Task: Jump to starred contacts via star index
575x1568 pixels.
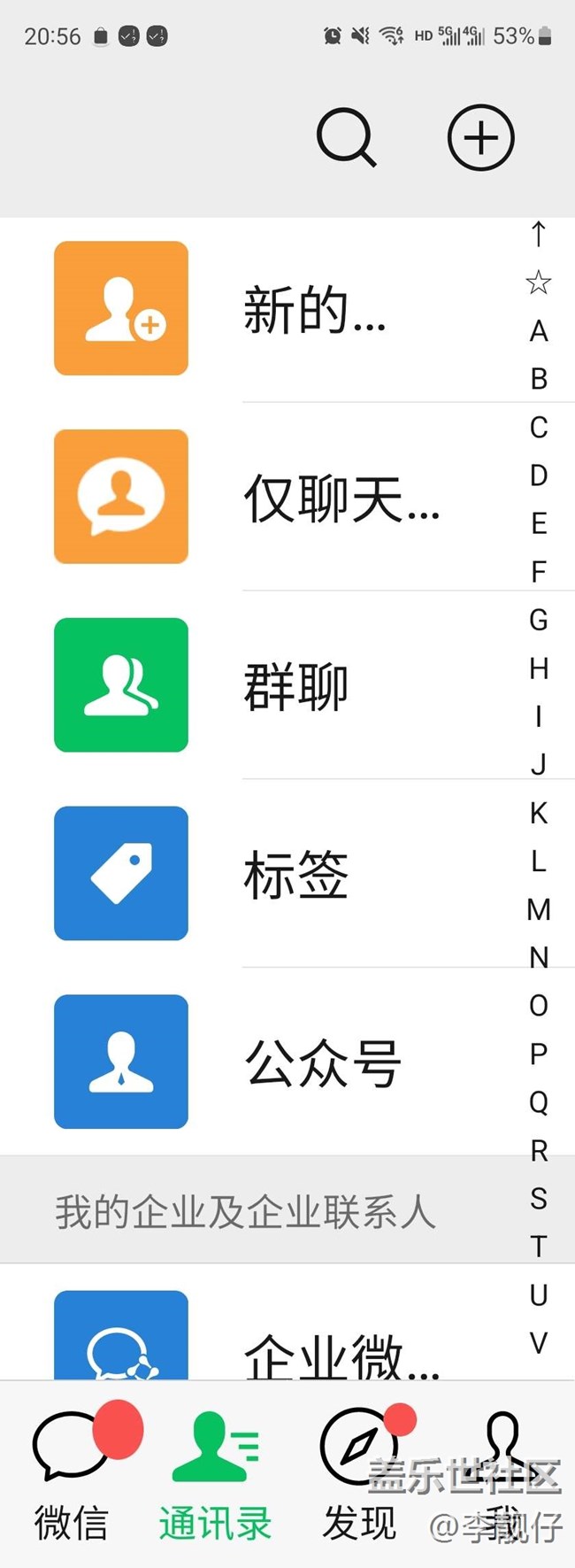Action: [x=538, y=283]
